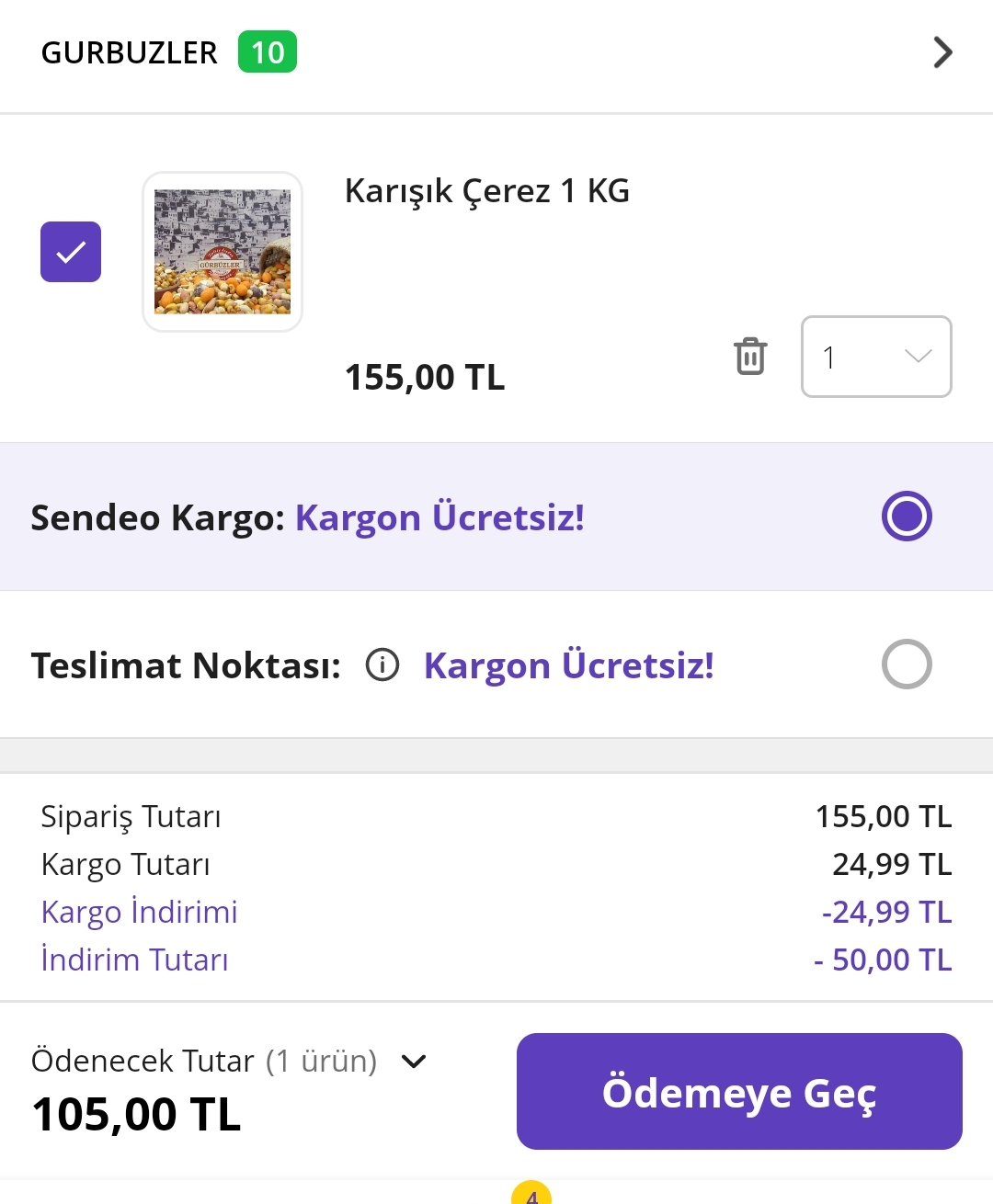Uncheck the Karışık Çerez 1 KG item
The height and width of the screenshot is (1204, 993).
point(71,252)
